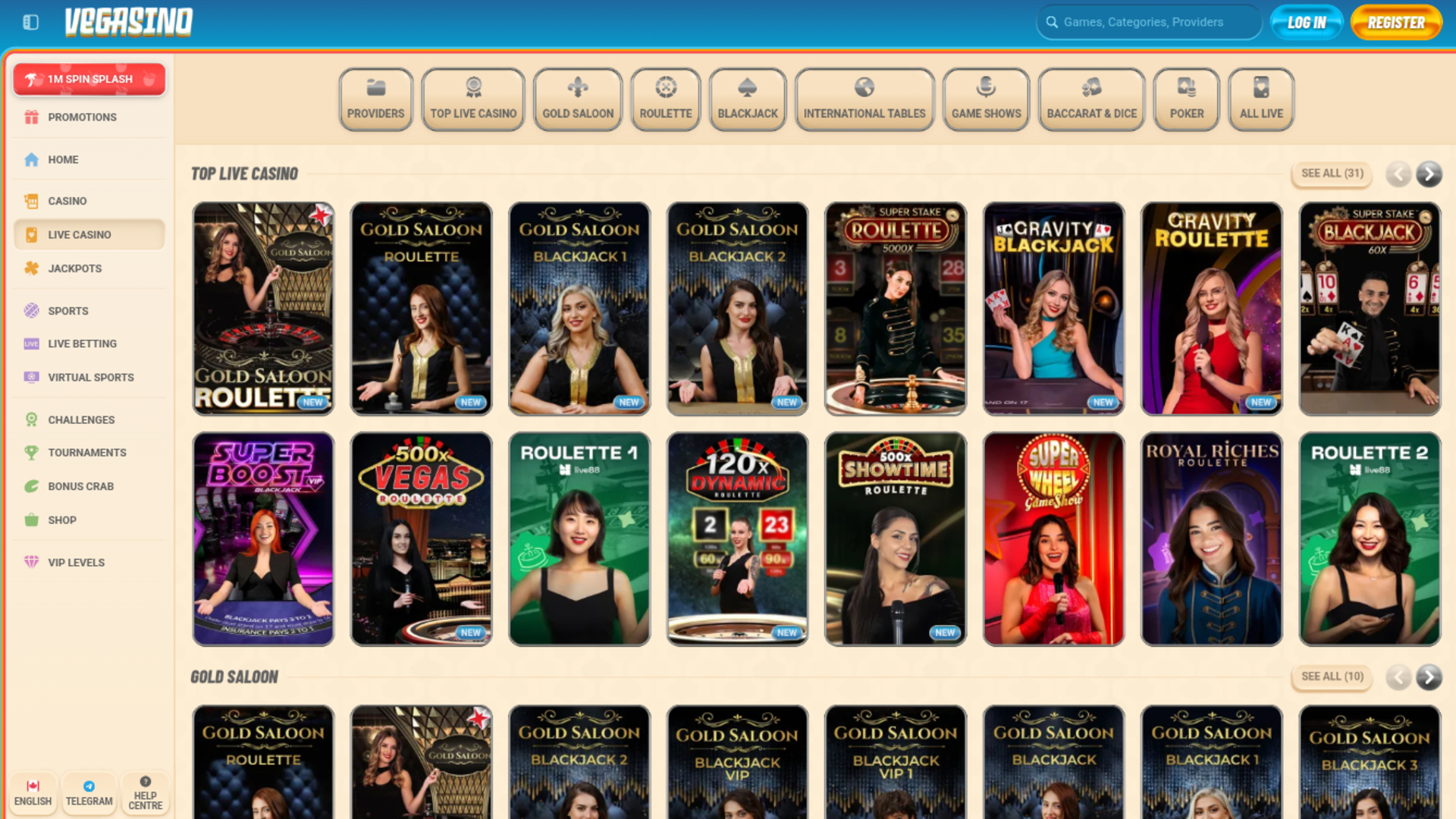Open the Sports section
The height and width of the screenshot is (819, 1456).
coord(68,311)
